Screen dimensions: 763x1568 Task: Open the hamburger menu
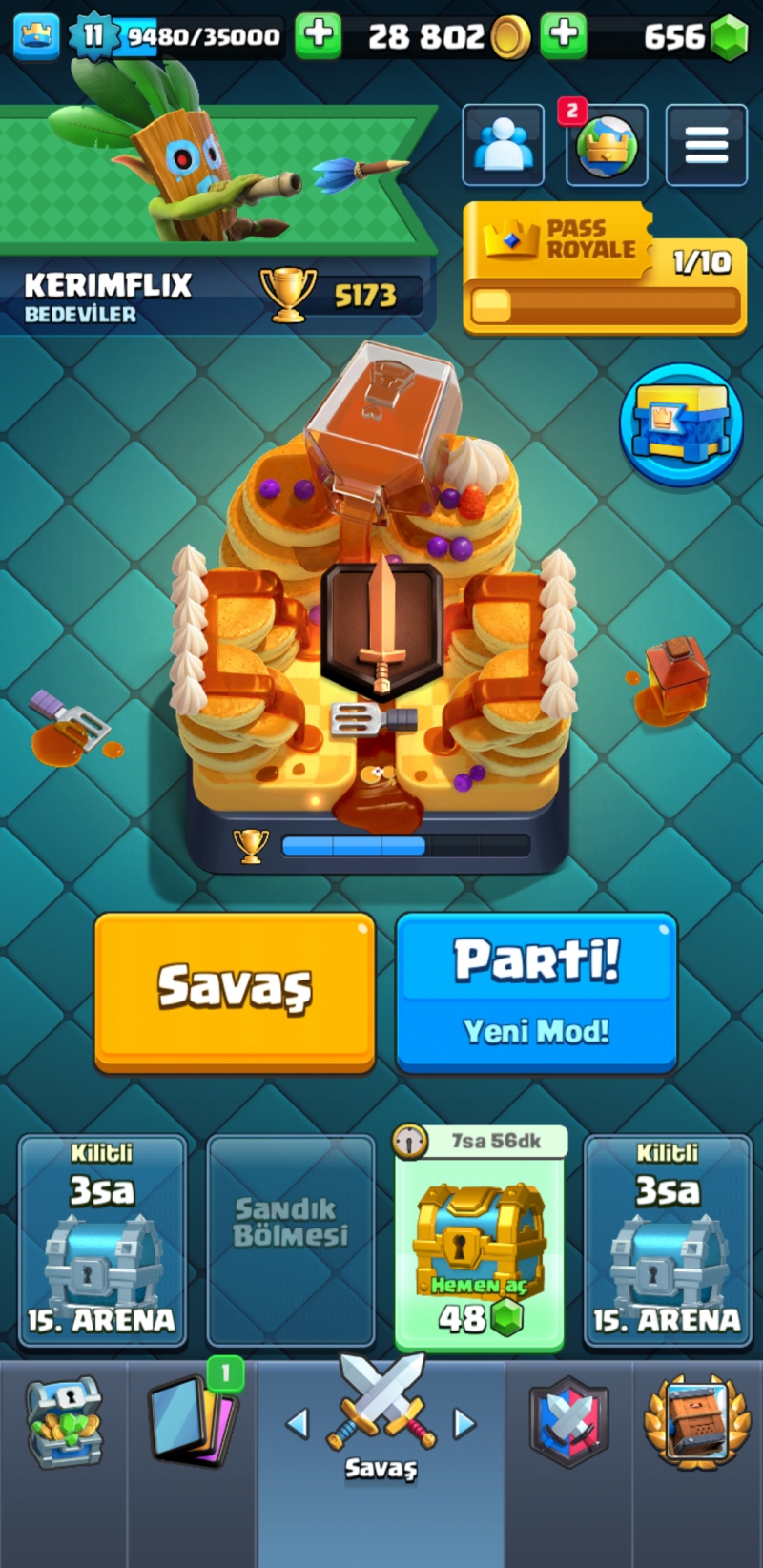coord(706,145)
